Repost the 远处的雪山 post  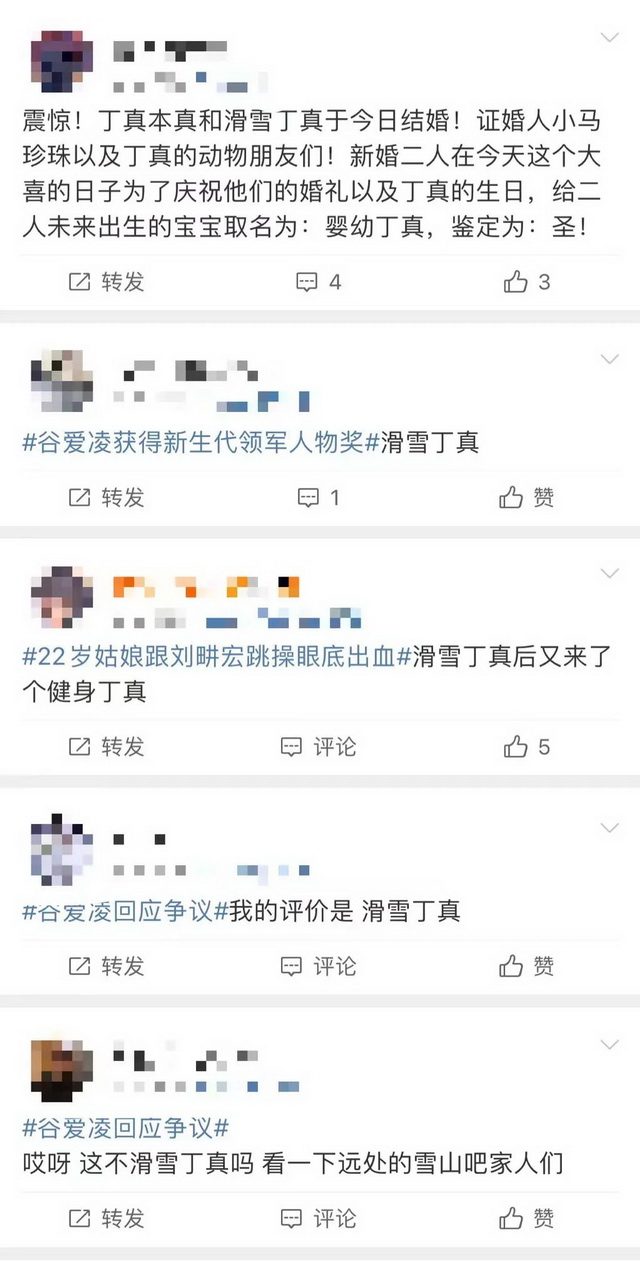(x=106, y=1218)
